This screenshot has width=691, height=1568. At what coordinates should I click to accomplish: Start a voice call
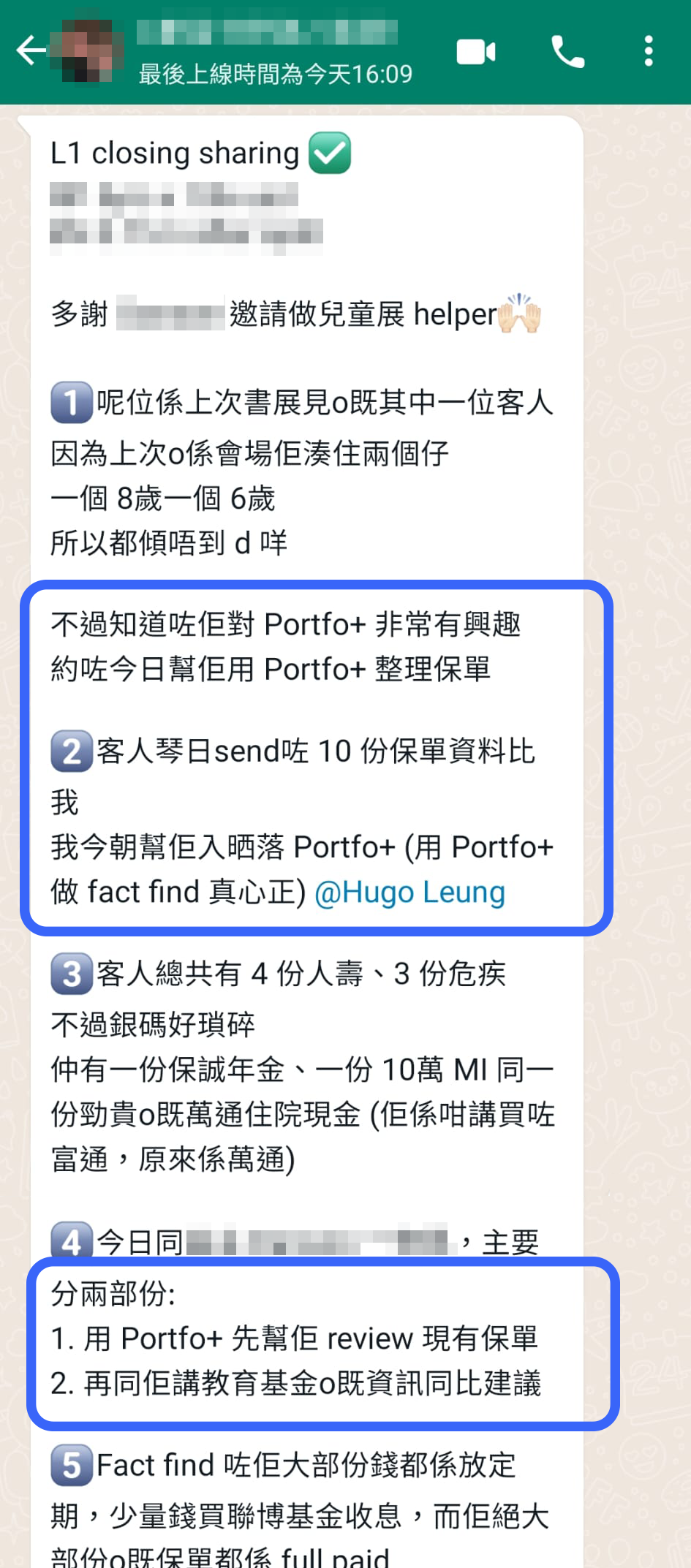[x=567, y=52]
